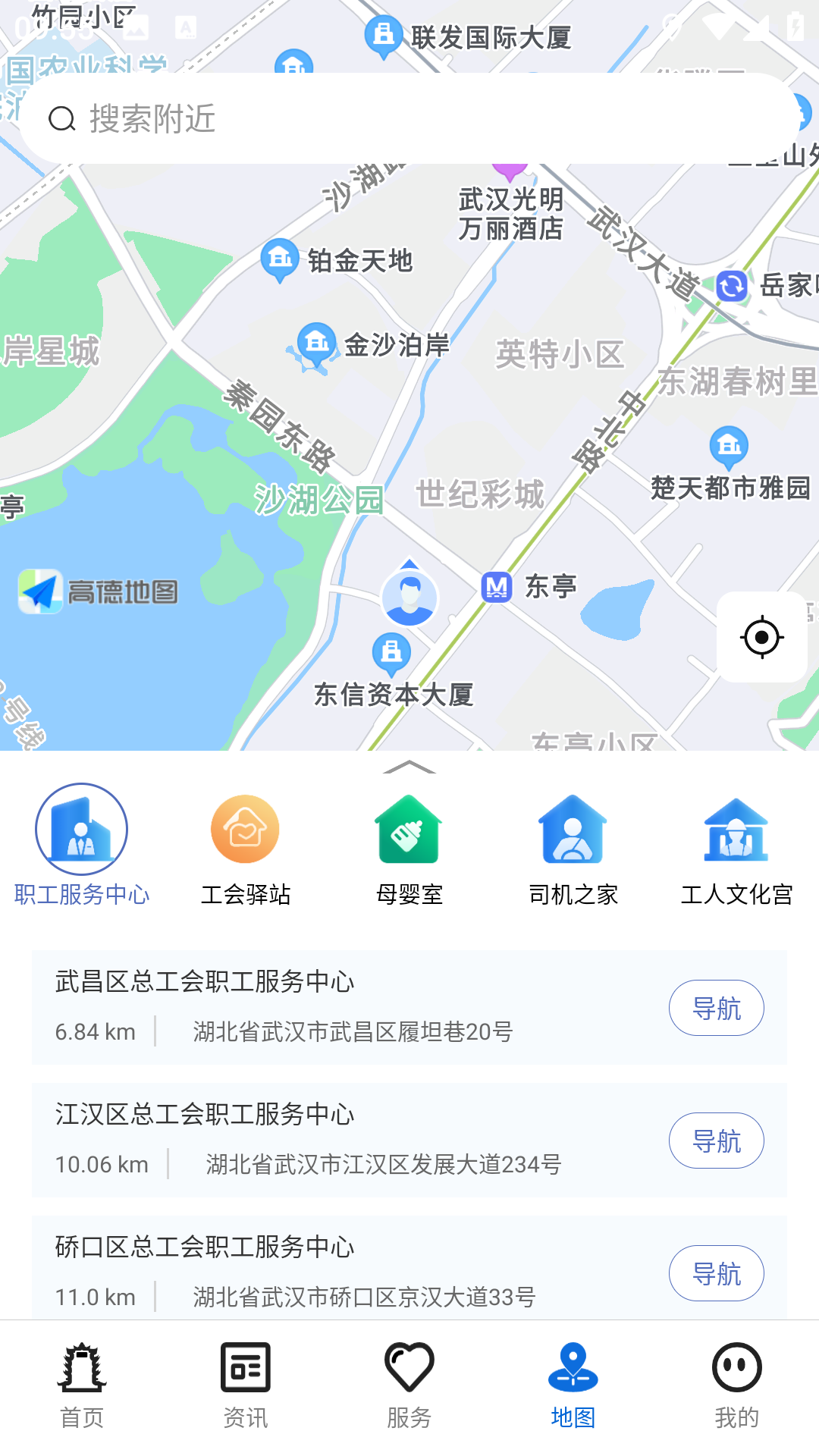Switch to the 首页 tab
Image resolution: width=819 pixels, height=1456 pixels.
82,1389
